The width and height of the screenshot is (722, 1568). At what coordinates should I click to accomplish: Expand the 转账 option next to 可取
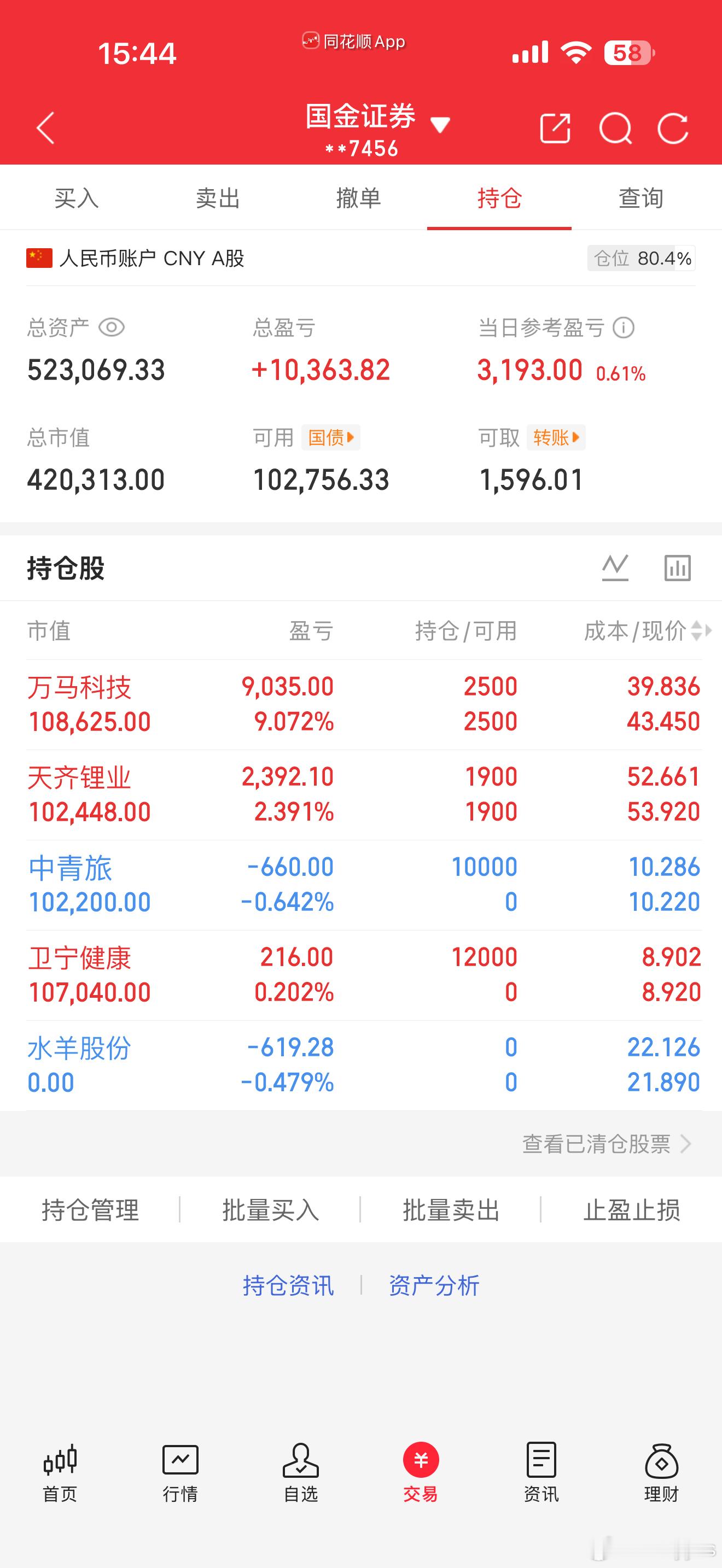[556, 437]
